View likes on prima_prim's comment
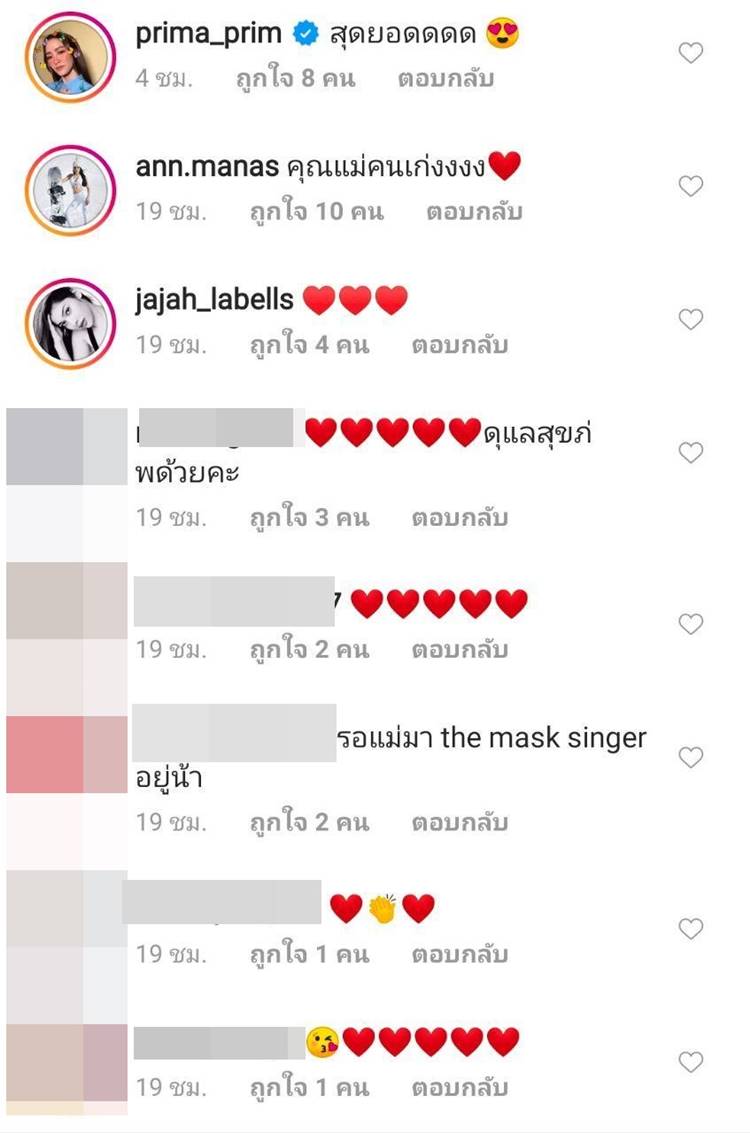Image resolution: width=750 pixels, height=1133 pixels. [295, 78]
